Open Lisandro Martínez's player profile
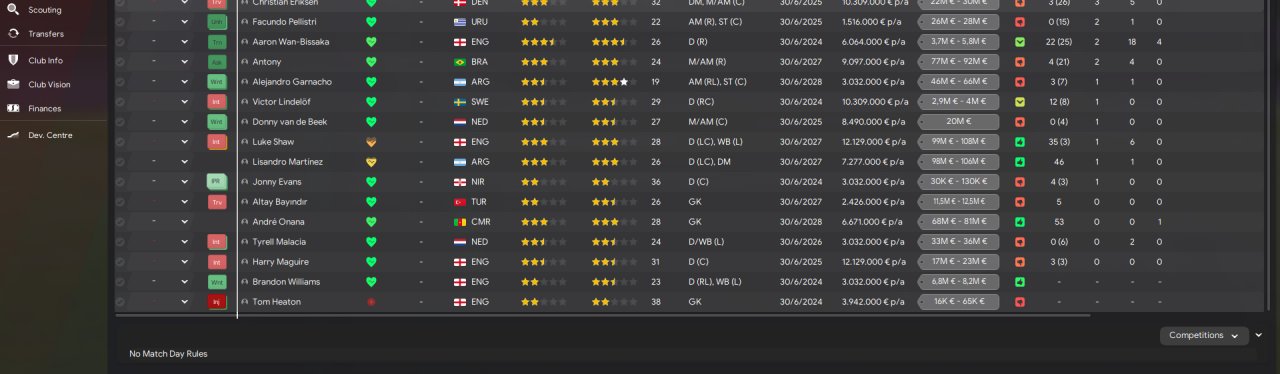Screen dimensions: 1280x374 287,162
